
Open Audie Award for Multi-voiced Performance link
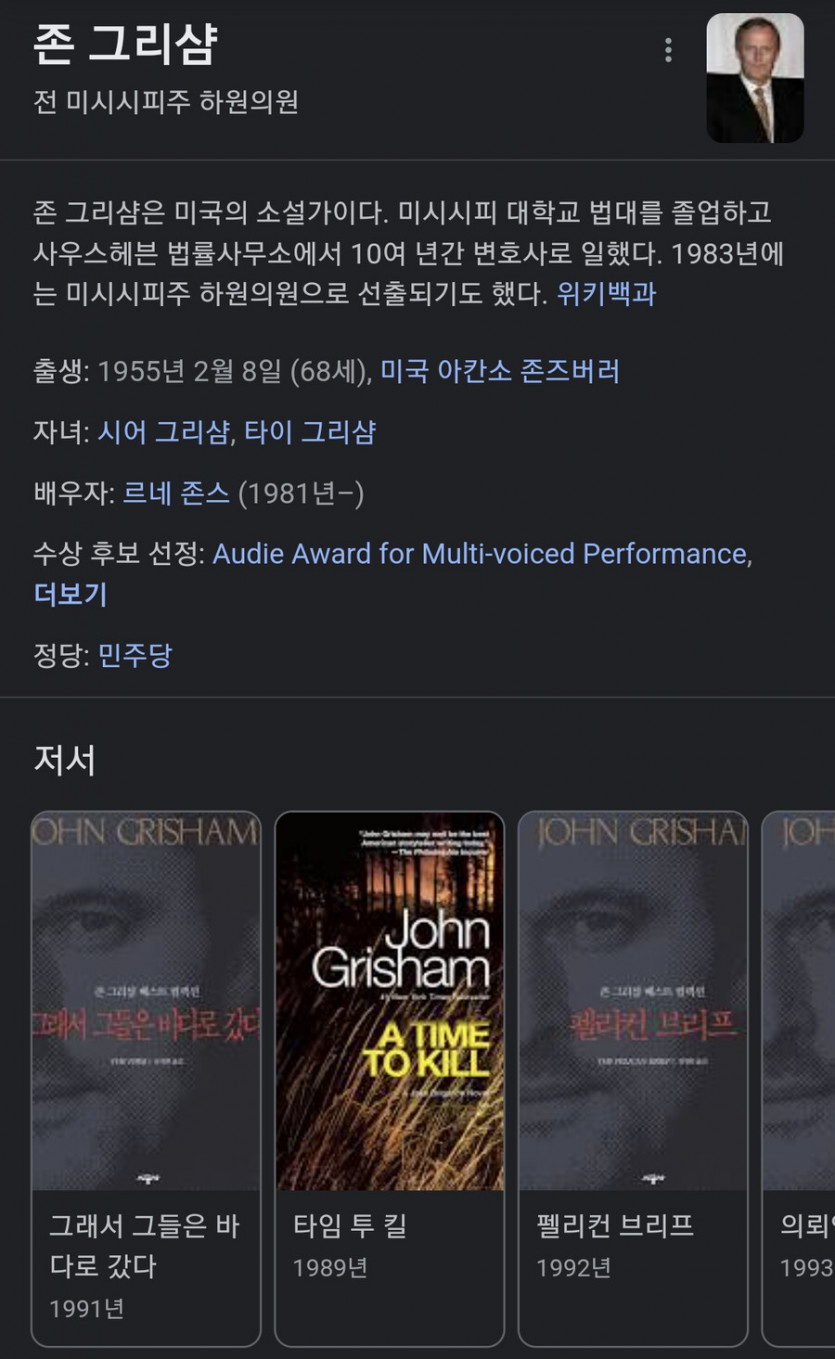point(480,554)
